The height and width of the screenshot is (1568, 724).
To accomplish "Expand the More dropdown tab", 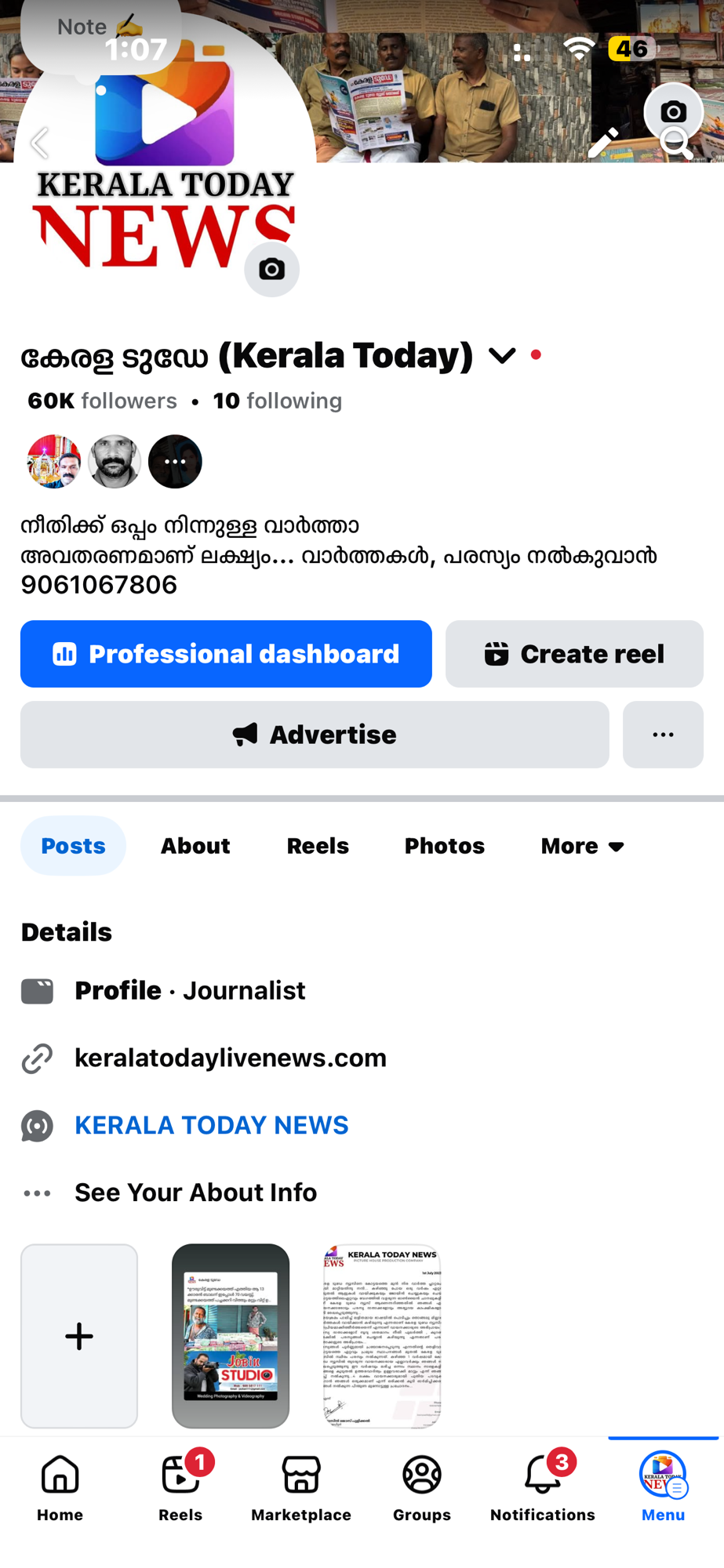I will (x=582, y=846).
